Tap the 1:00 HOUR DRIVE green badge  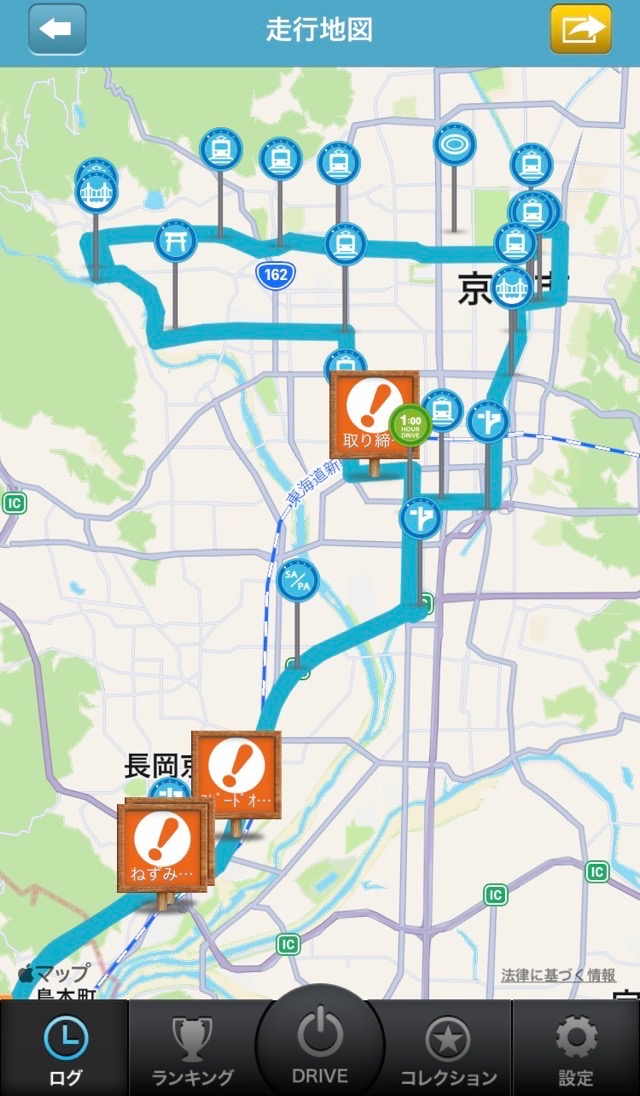[x=410, y=424]
